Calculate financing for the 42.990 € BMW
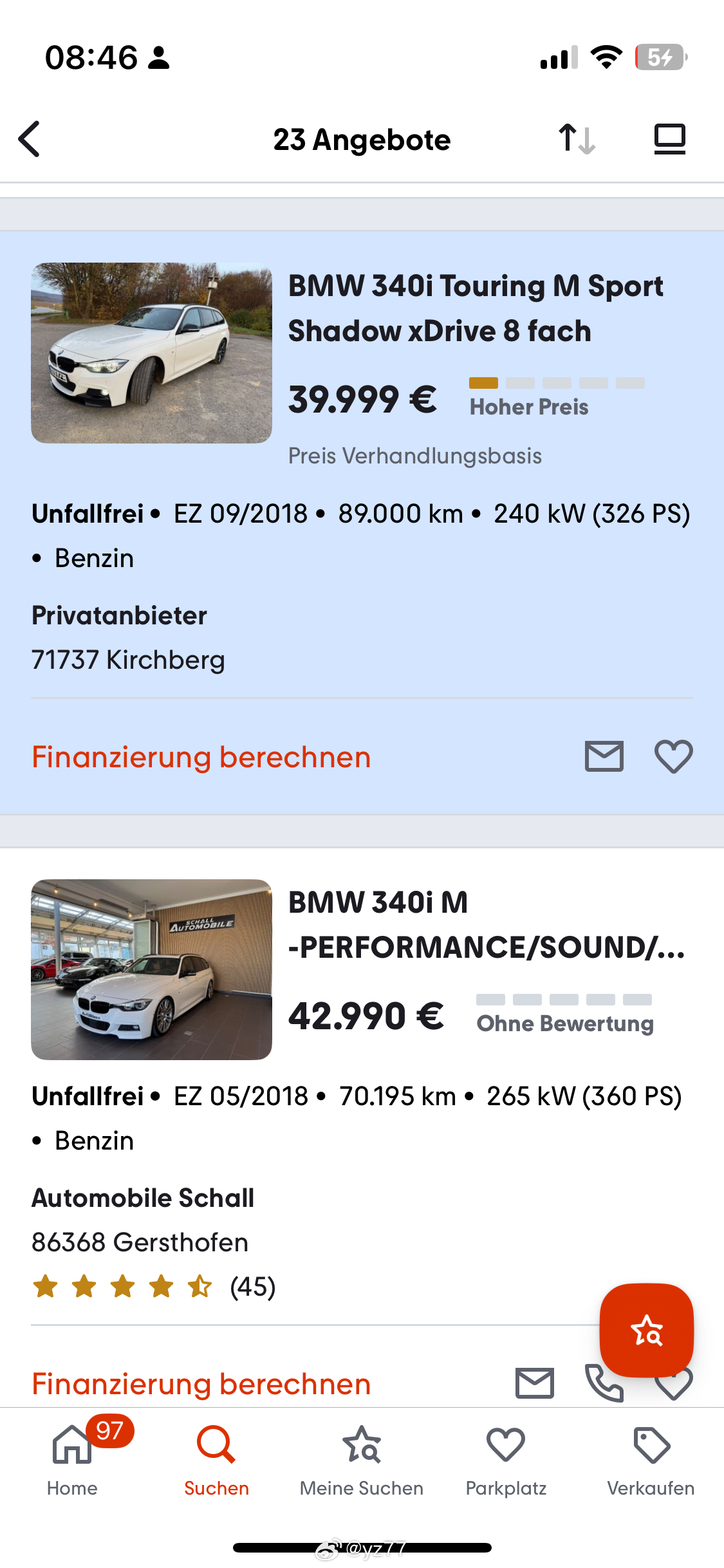Screen dimensions: 724x1568 click(201, 1384)
